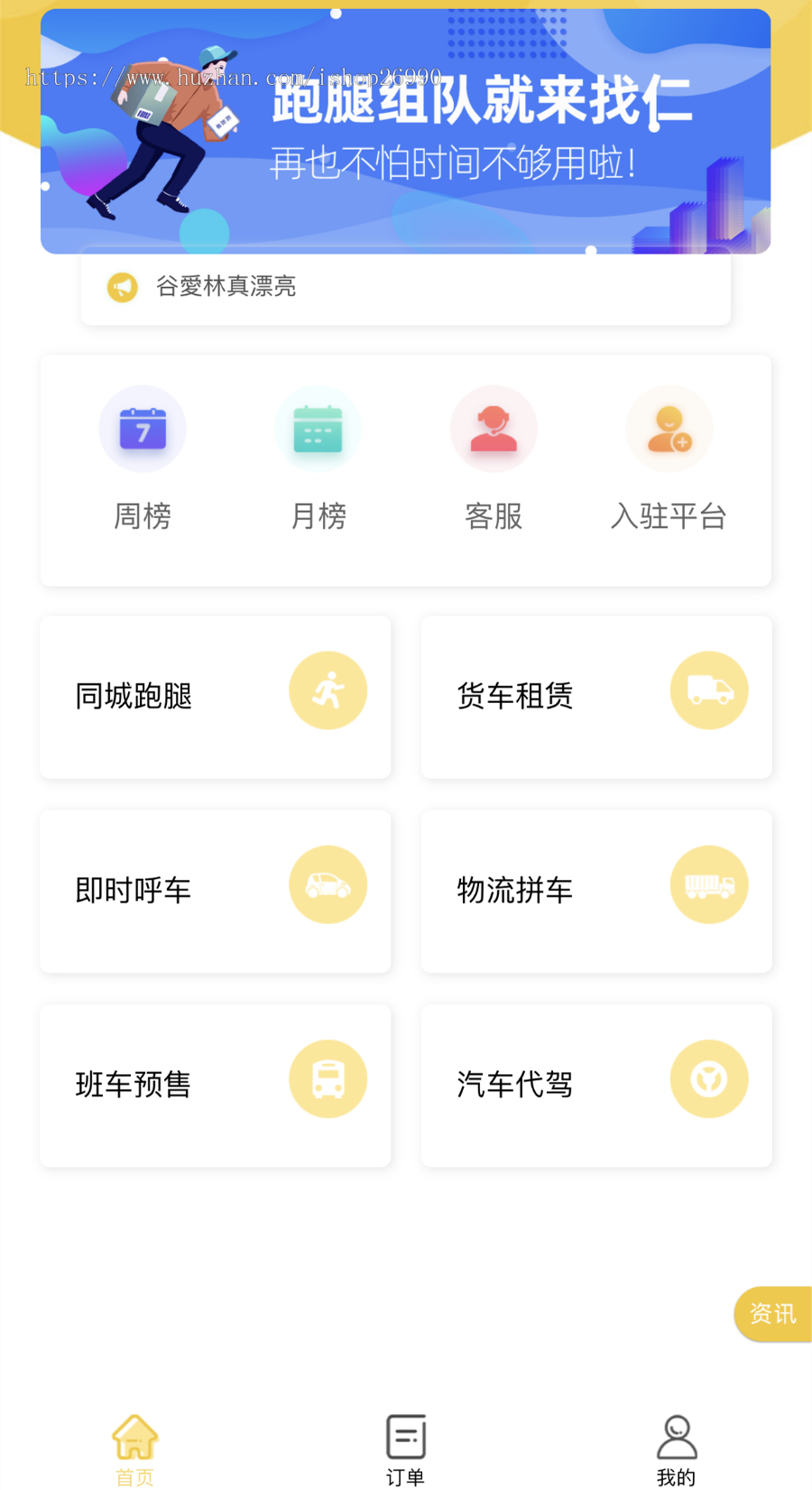Choose the 物流拼车 service card

[596, 891]
